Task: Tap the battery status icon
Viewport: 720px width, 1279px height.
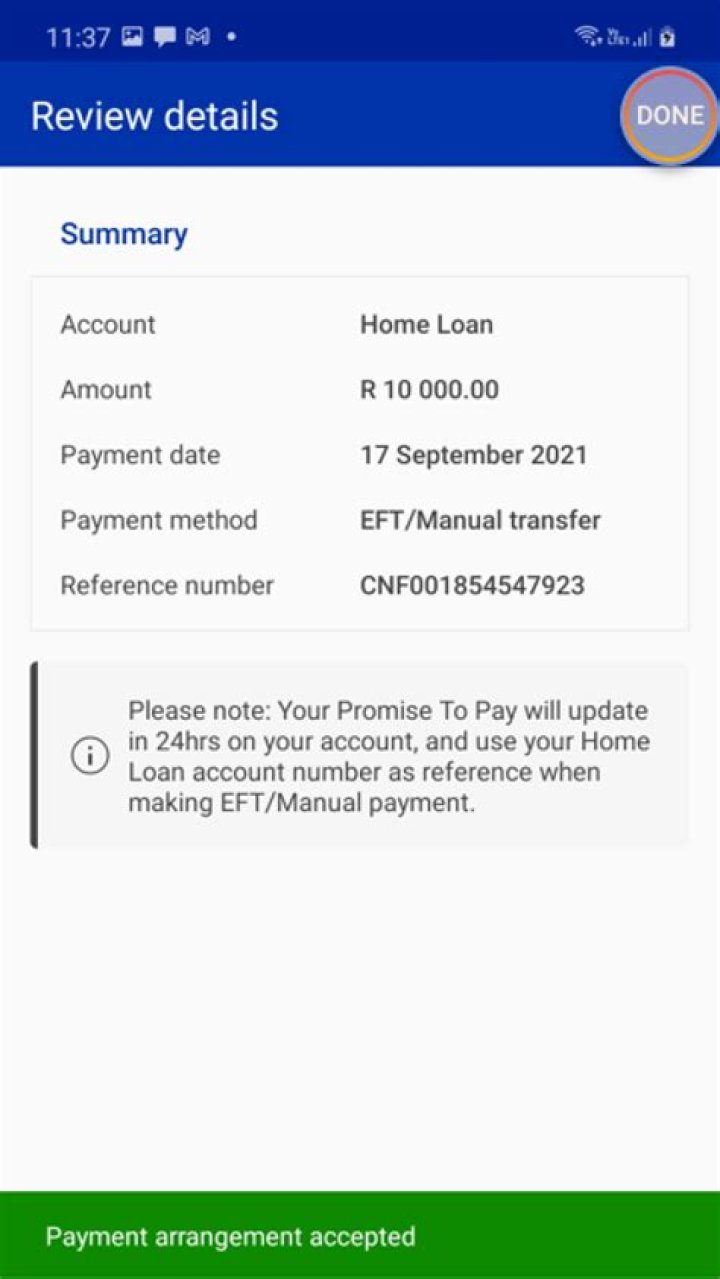Action: tap(666, 37)
